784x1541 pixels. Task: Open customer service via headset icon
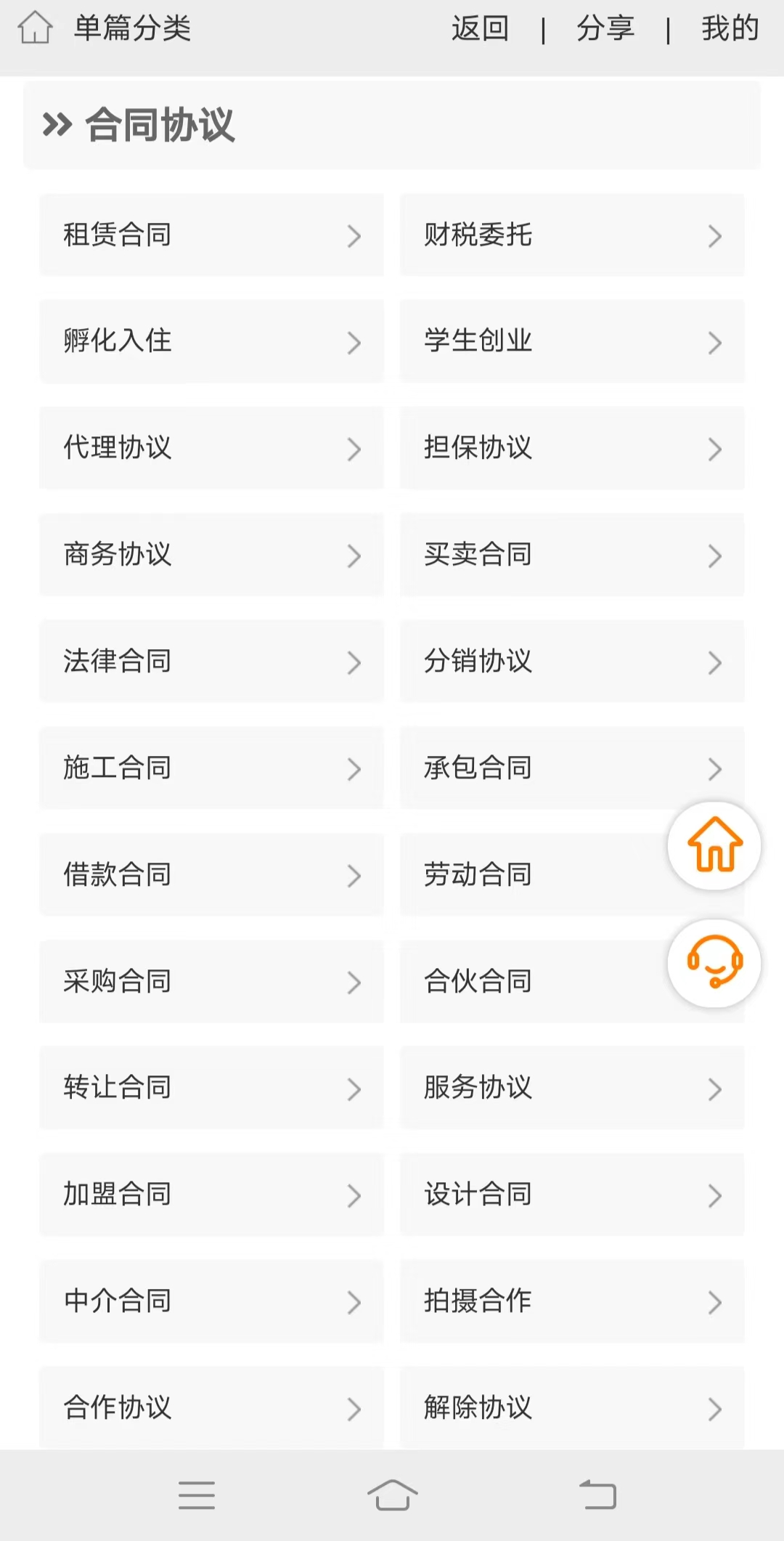(714, 964)
